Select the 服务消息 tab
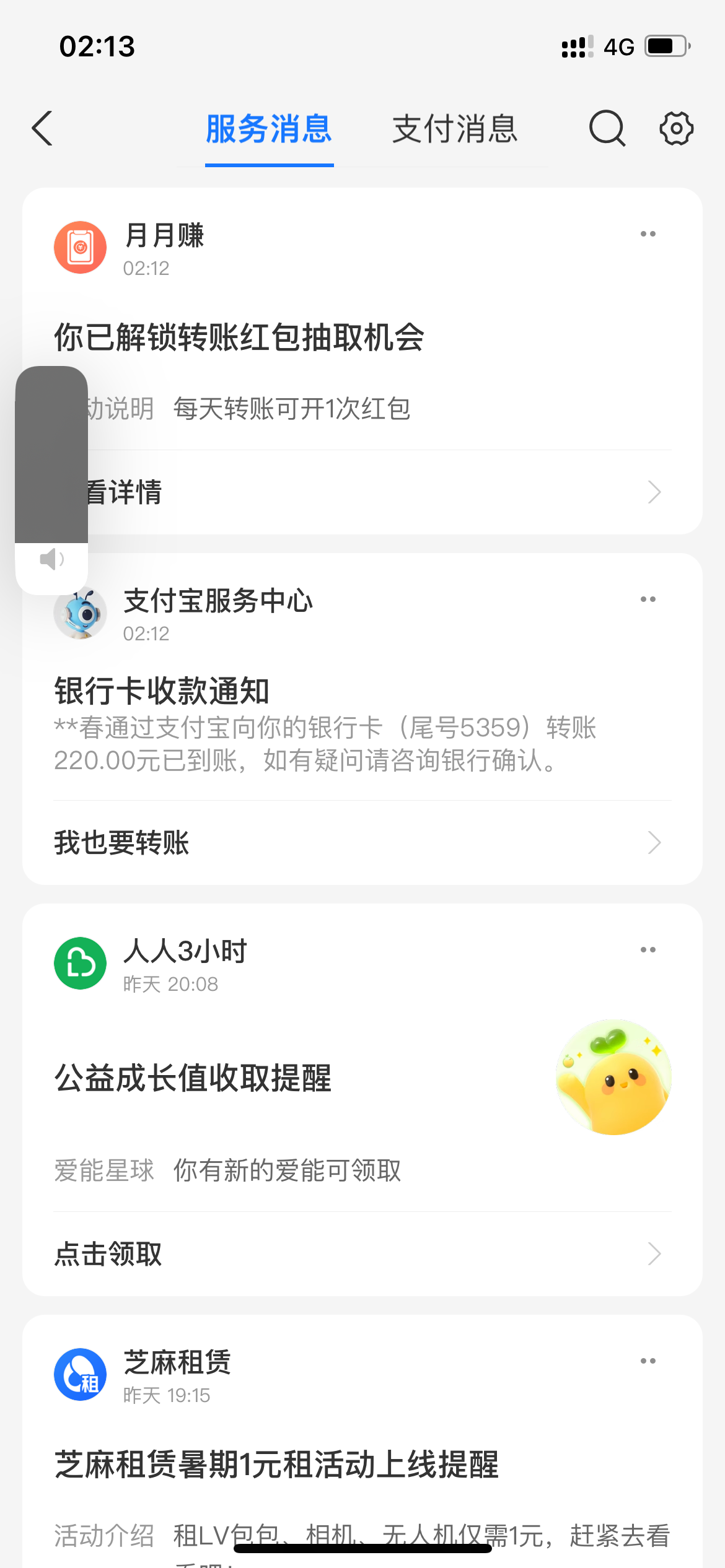Viewport: 725px width, 1568px height. 269,129
